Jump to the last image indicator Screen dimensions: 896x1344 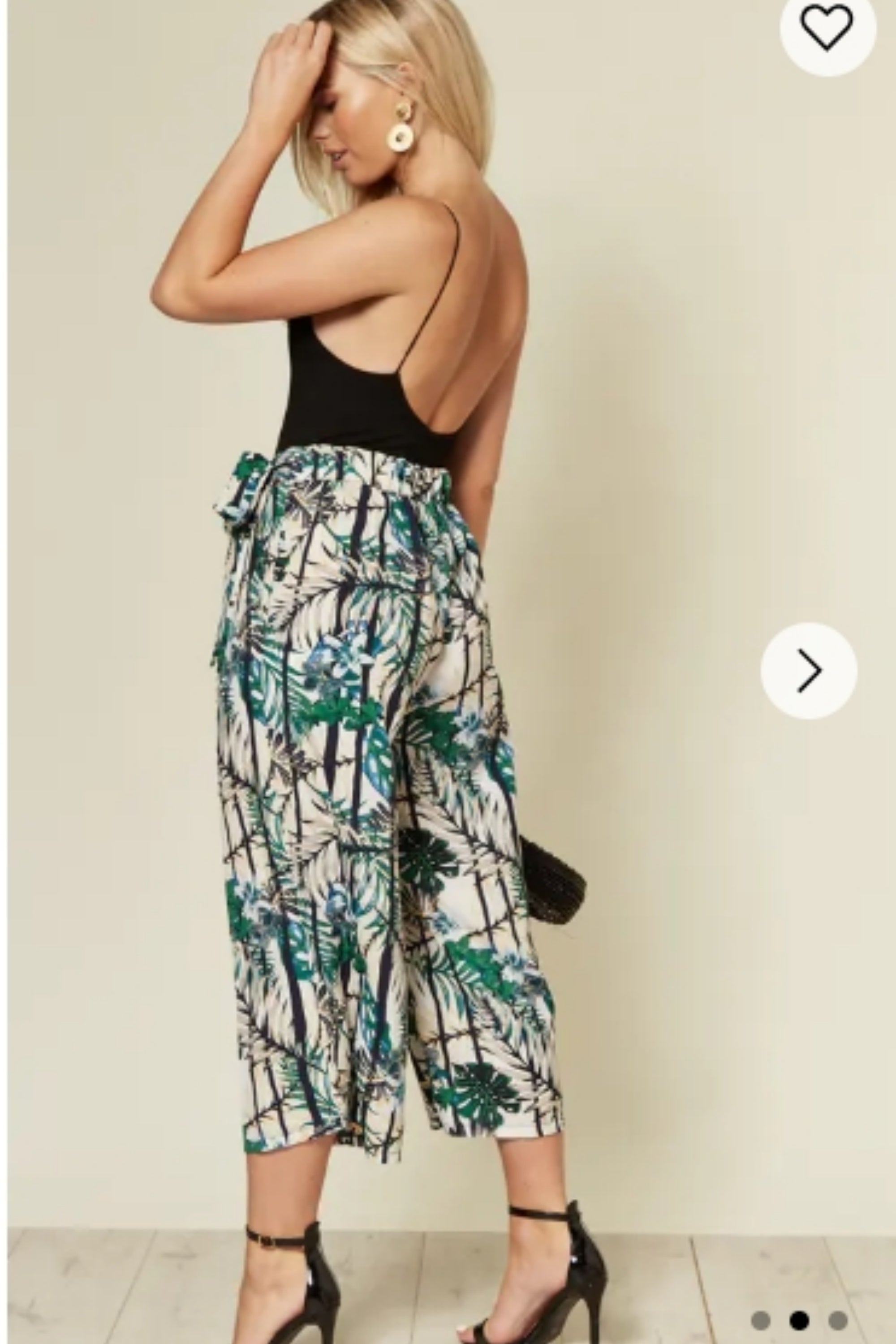tap(838, 1321)
